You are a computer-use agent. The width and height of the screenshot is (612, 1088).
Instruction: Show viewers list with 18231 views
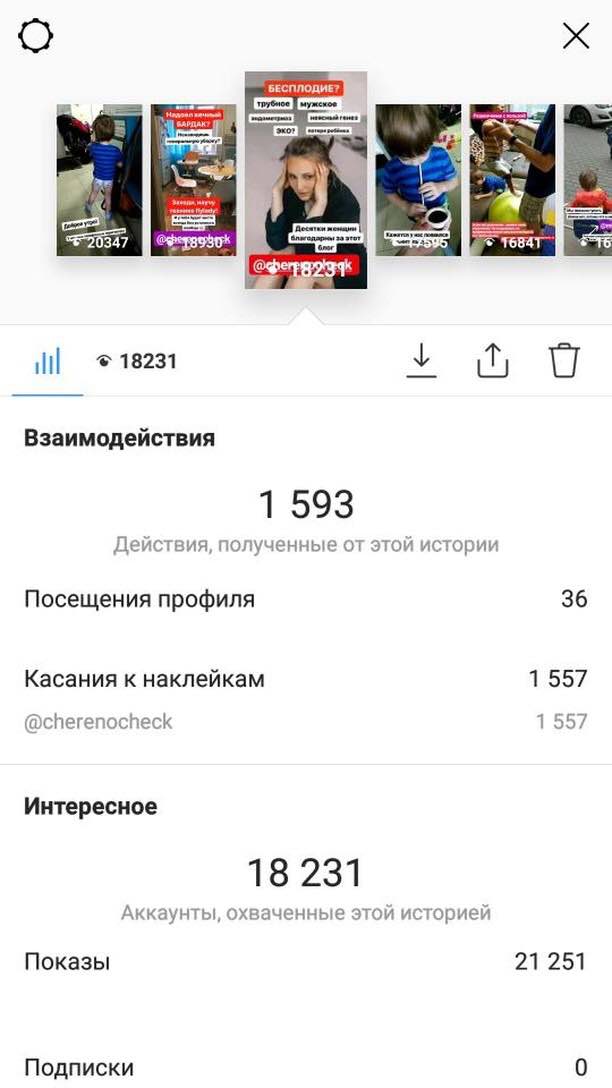tap(137, 362)
